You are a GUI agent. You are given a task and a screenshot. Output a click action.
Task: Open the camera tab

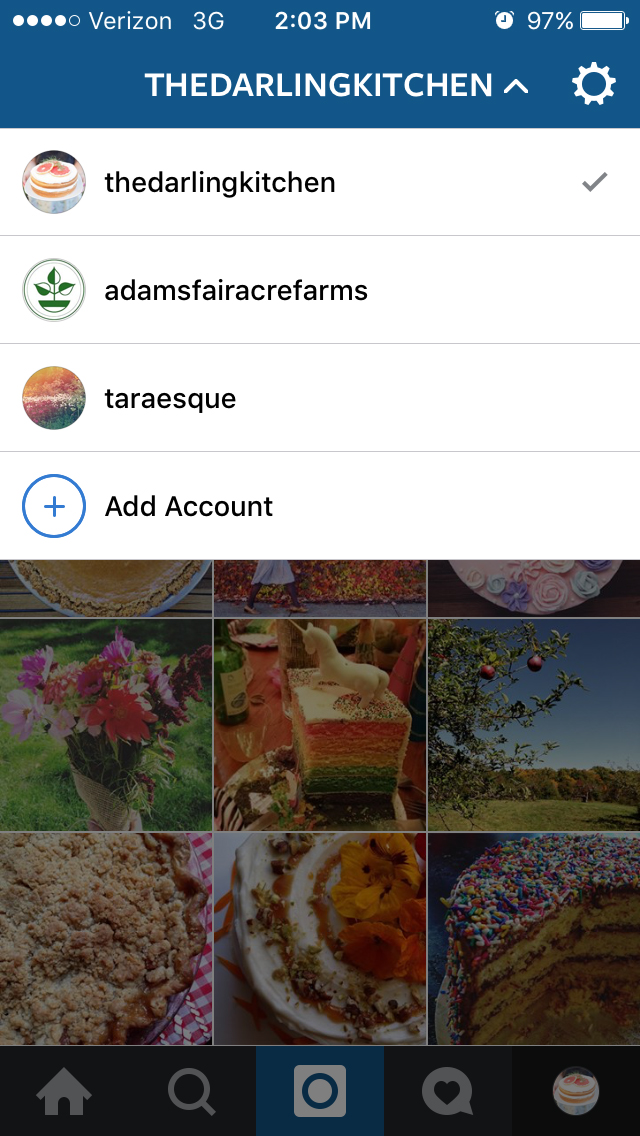(x=320, y=1091)
